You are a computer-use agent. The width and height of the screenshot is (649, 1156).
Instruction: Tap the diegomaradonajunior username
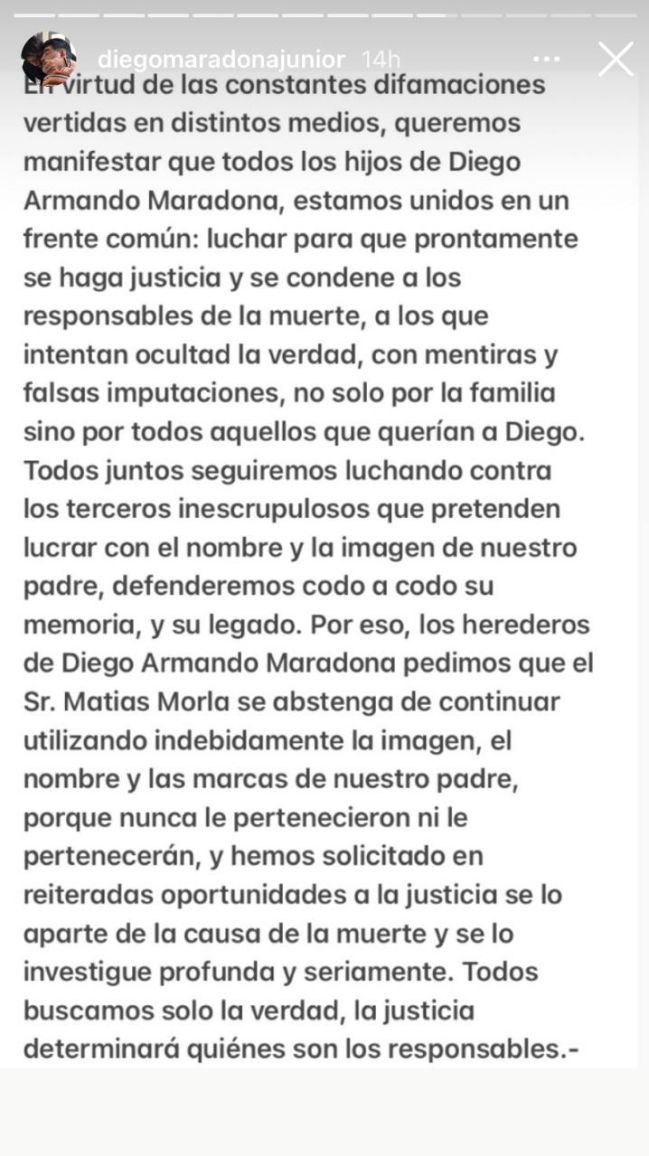tap(221, 59)
